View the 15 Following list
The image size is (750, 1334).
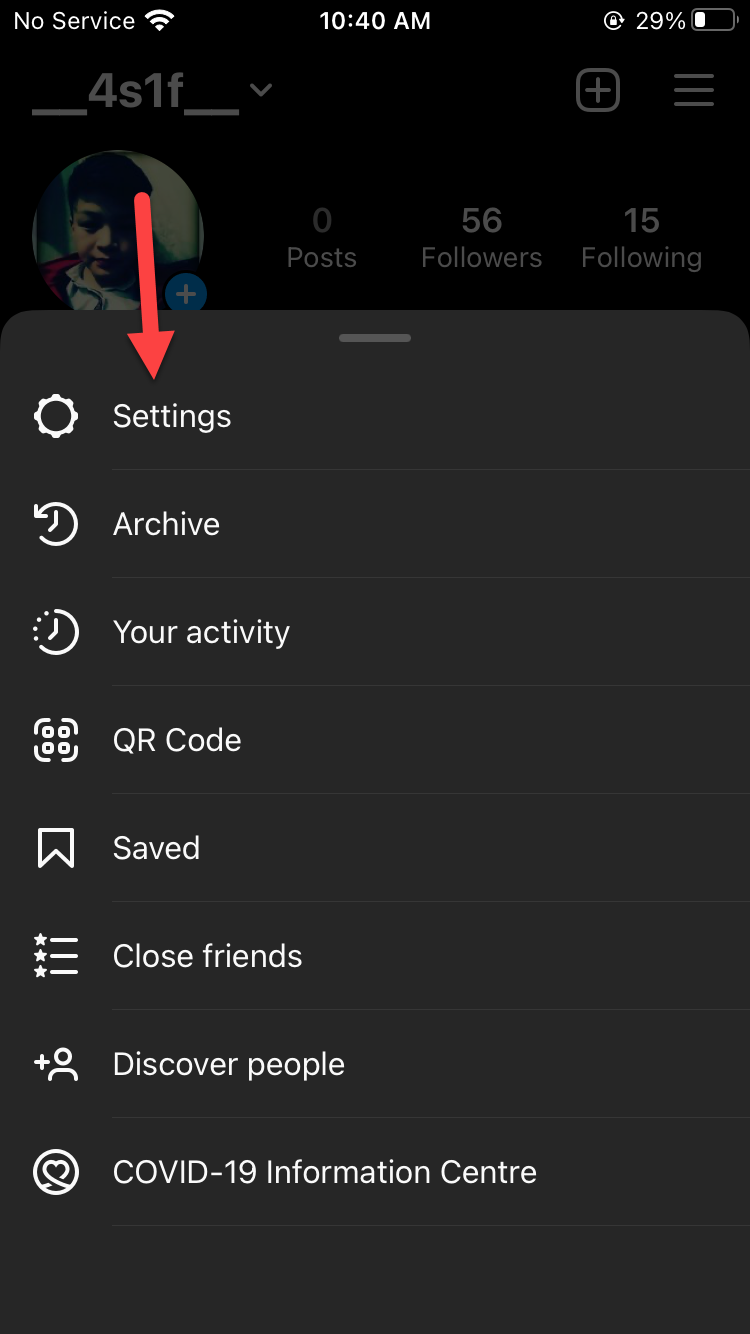pos(641,238)
